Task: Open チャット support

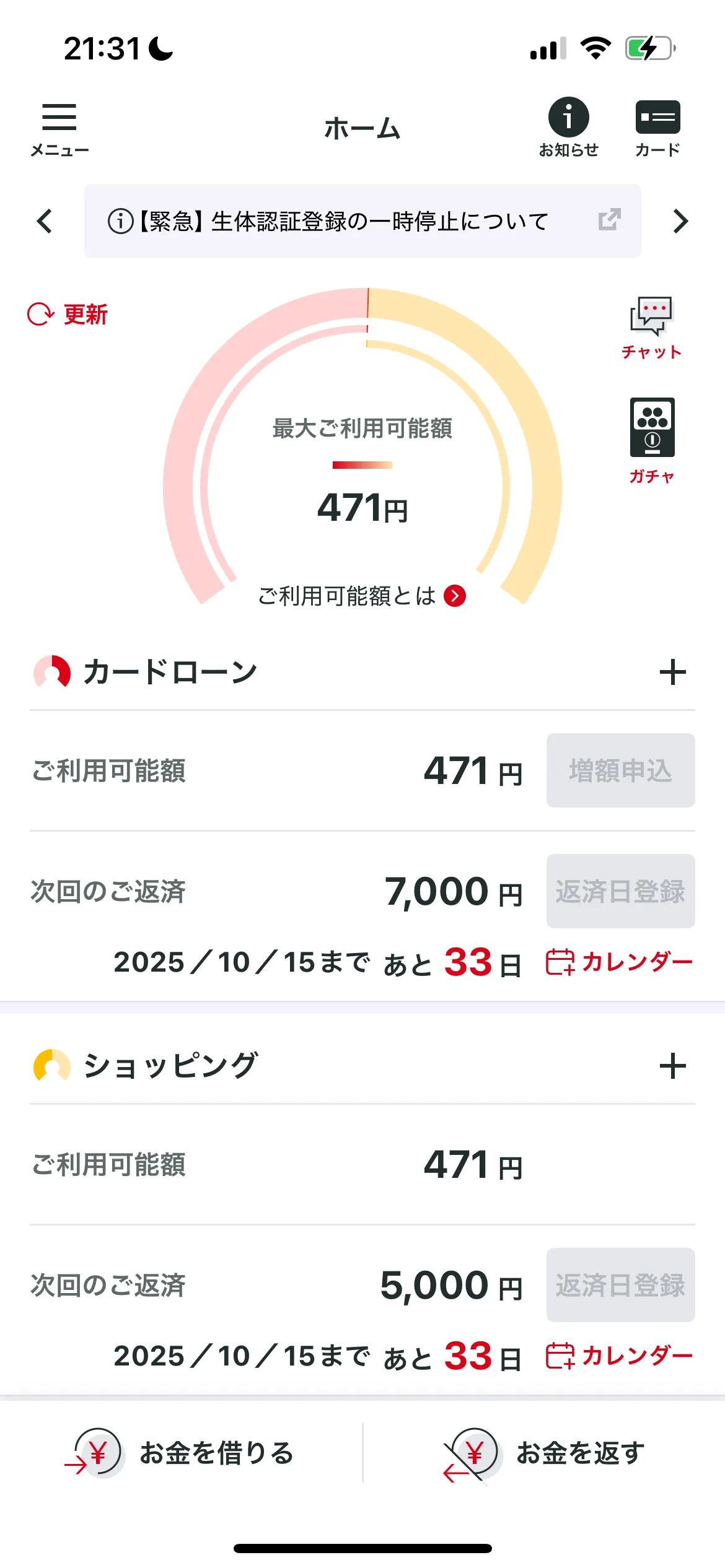Action: tap(651, 328)
